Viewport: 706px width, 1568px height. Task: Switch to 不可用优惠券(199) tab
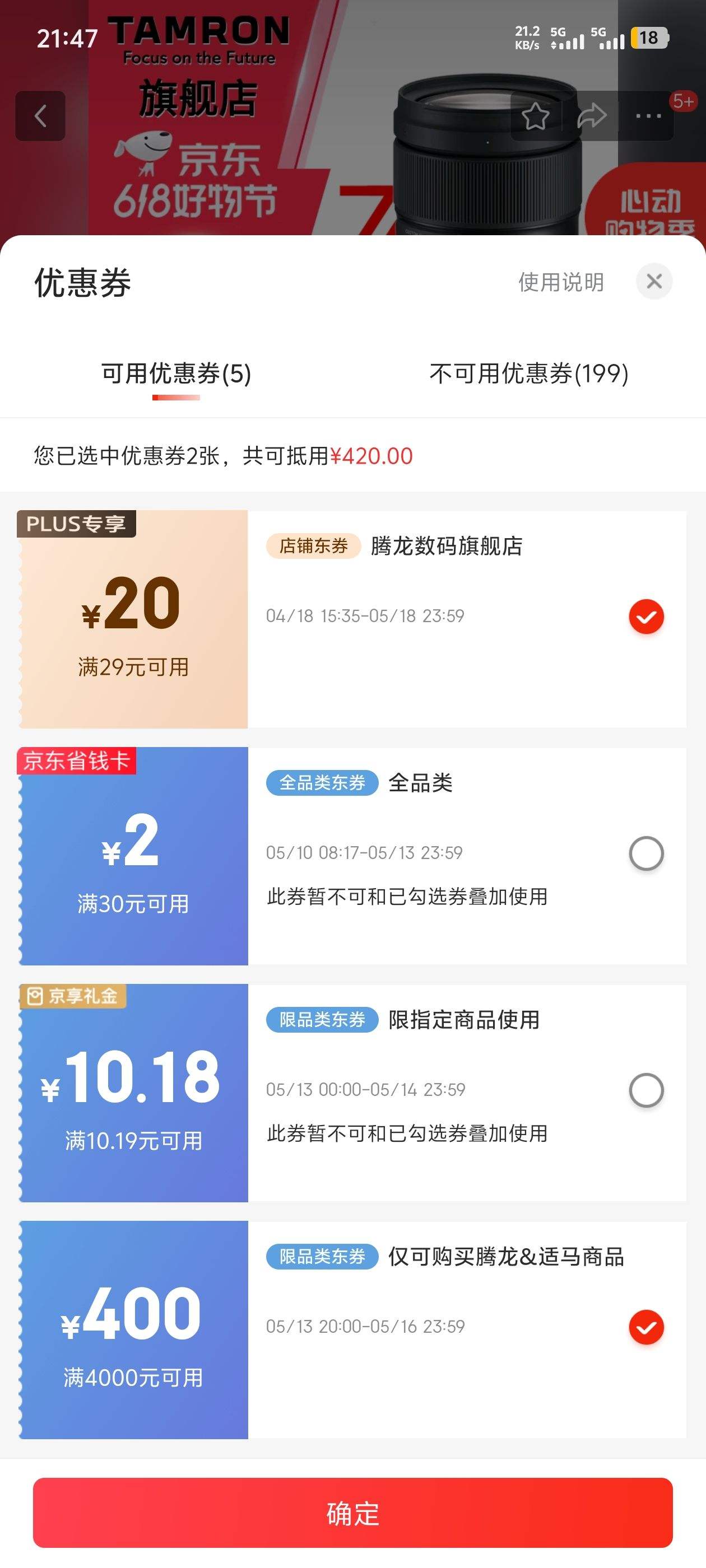[x=529, y=373]
